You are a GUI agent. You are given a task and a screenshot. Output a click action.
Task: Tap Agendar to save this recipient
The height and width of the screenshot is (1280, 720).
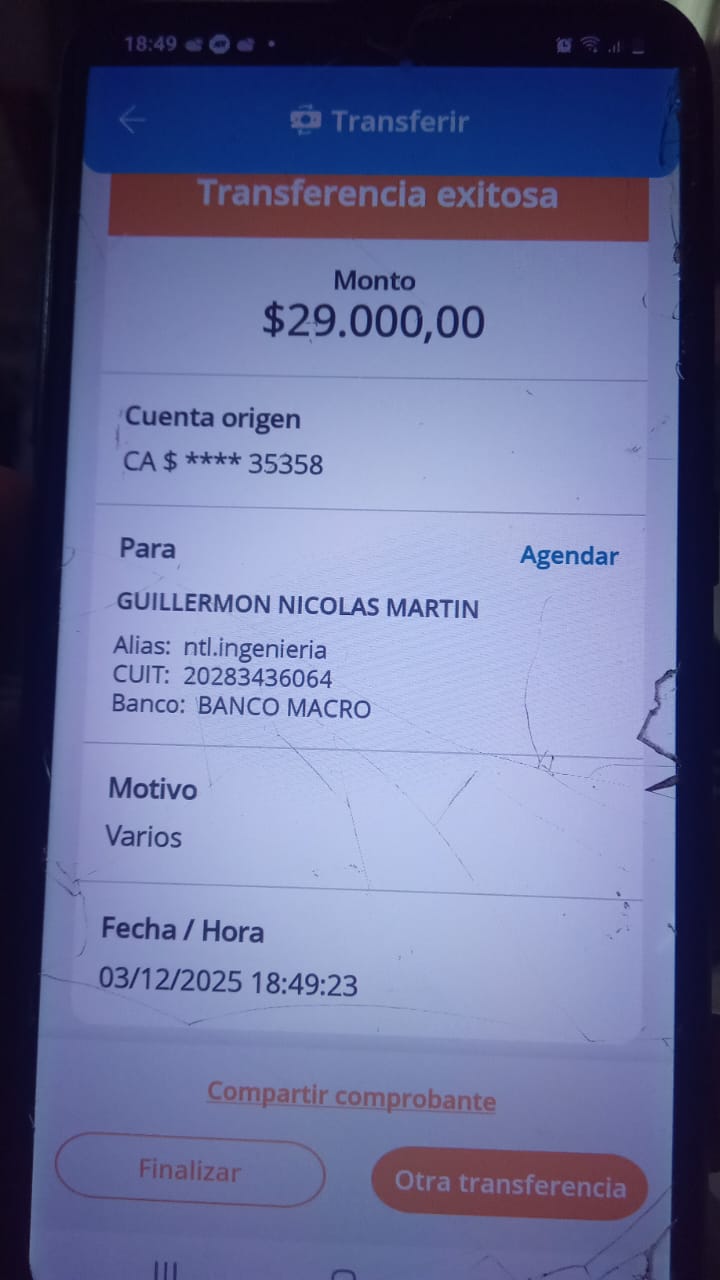(x=569, y=556)
